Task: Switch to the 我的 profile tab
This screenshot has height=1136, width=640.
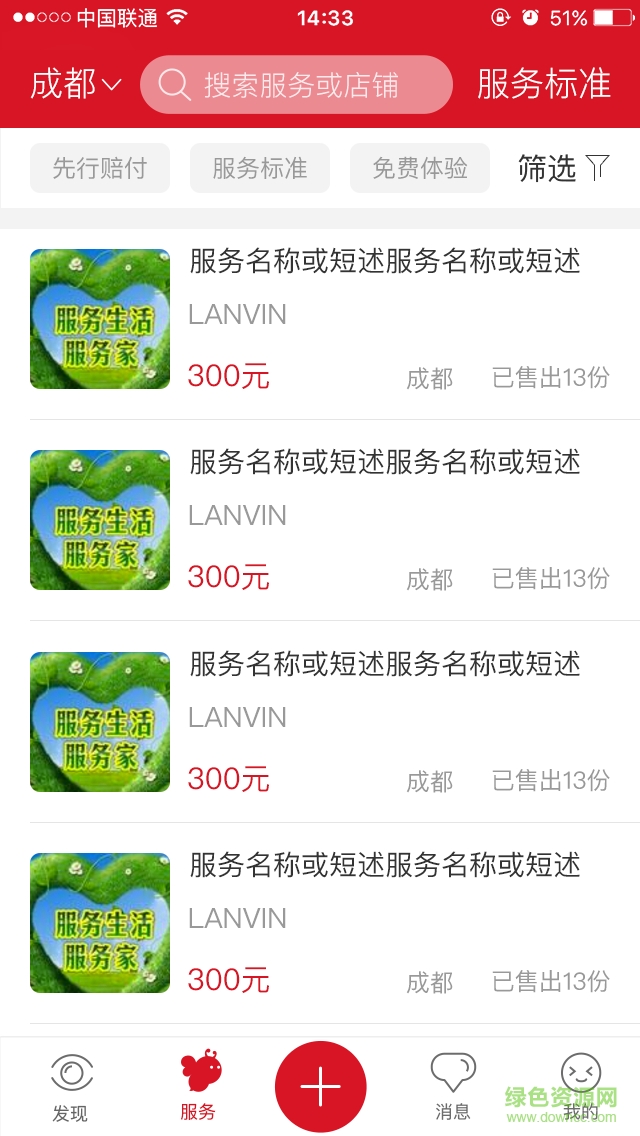Action: (581, 1087)
